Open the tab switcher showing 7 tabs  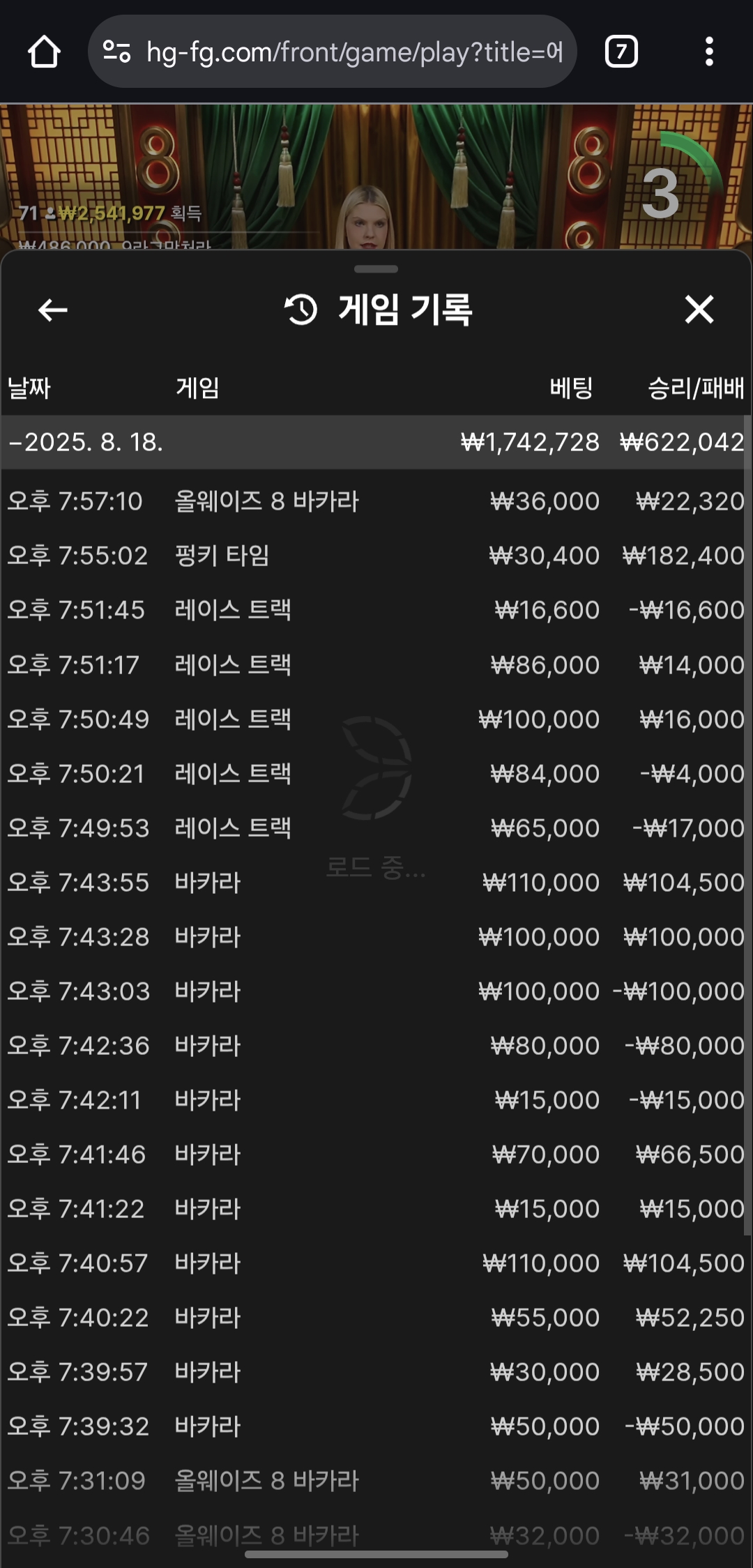click(621, 52)
